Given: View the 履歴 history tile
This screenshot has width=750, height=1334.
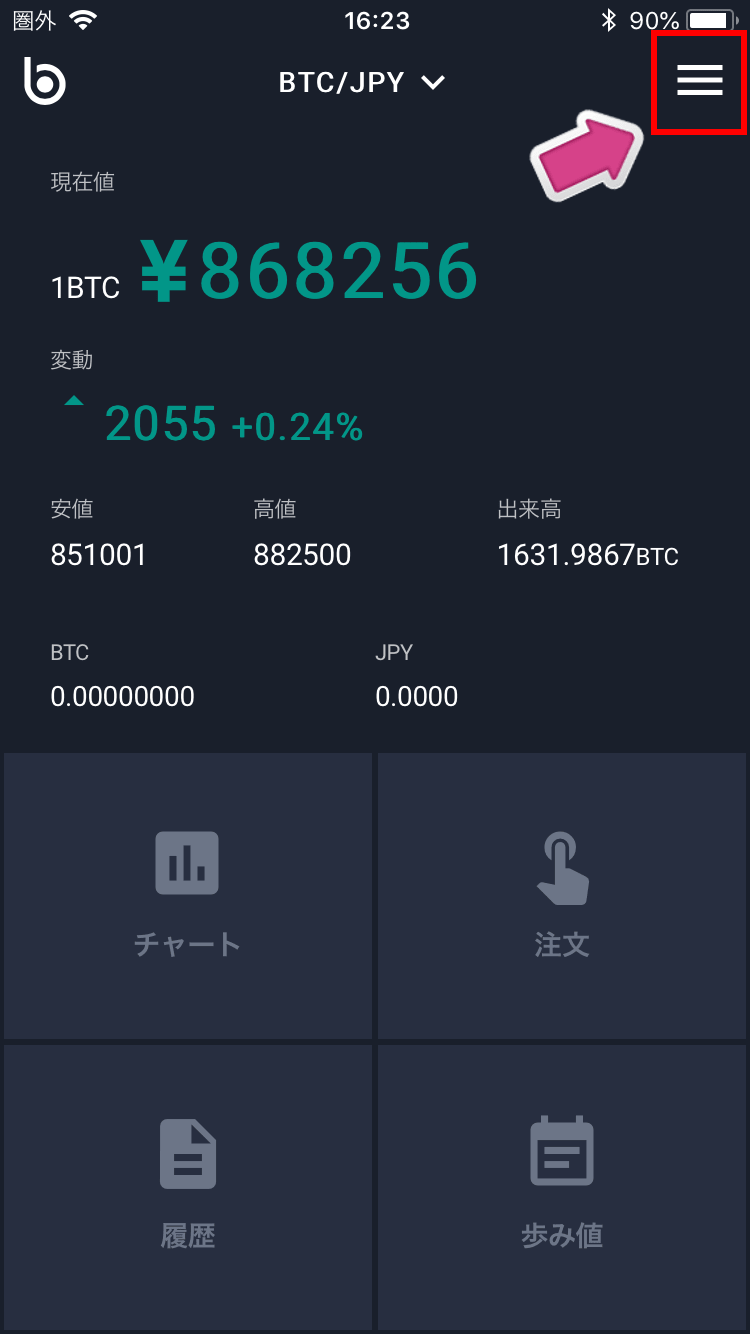Looking at the screenshot, I should pyautogui.click(x=187, y=1186).
